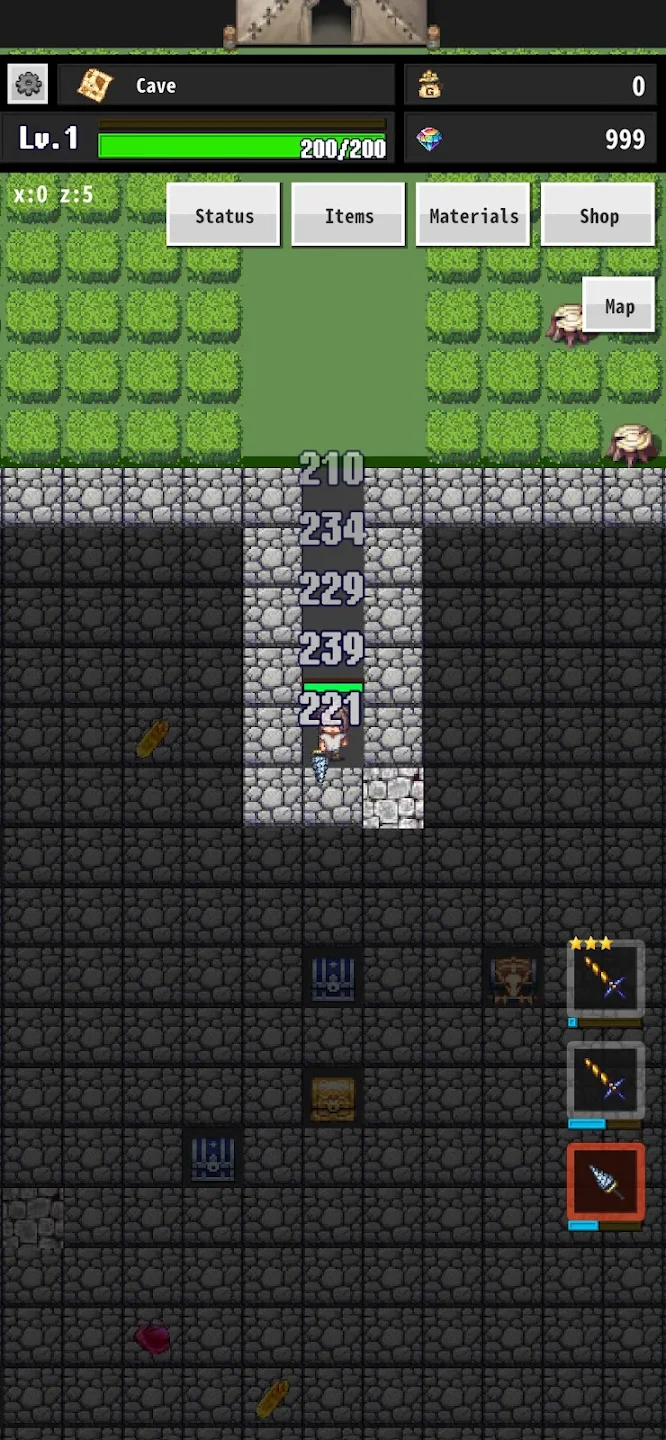Open the Status menu
666x1440 pixels.
pos(224,215)
